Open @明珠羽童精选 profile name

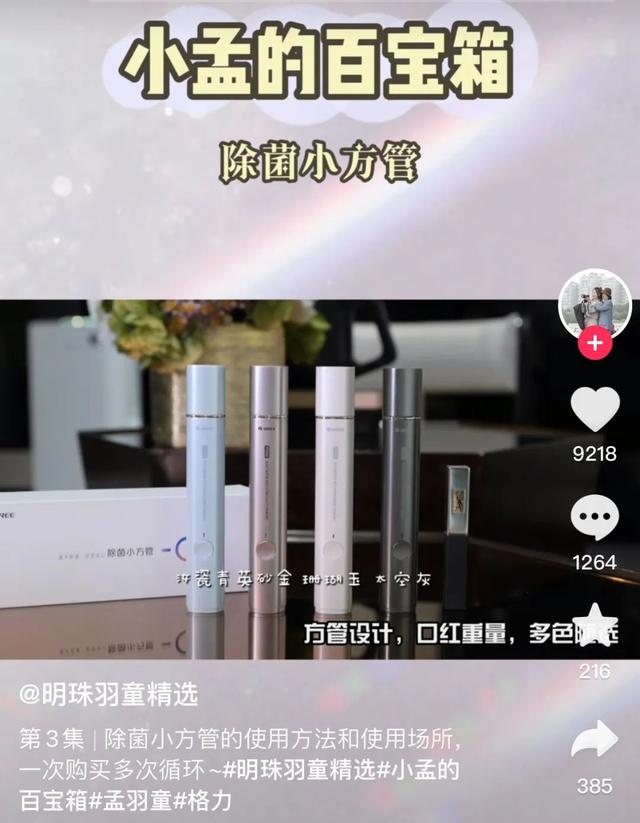[x=108, y=694]
